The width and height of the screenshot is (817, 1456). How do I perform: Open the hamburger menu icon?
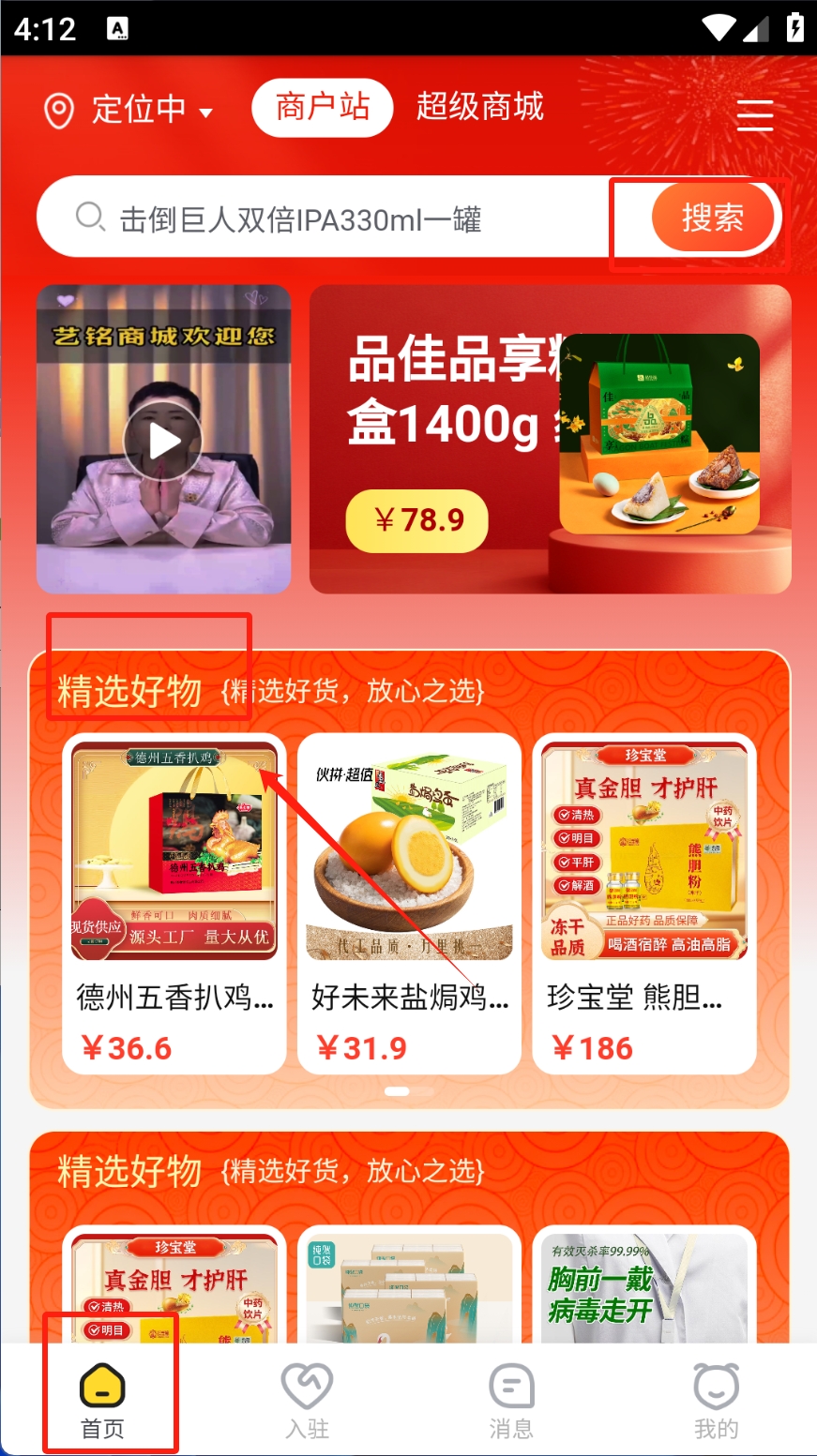(x=754, y=114)
